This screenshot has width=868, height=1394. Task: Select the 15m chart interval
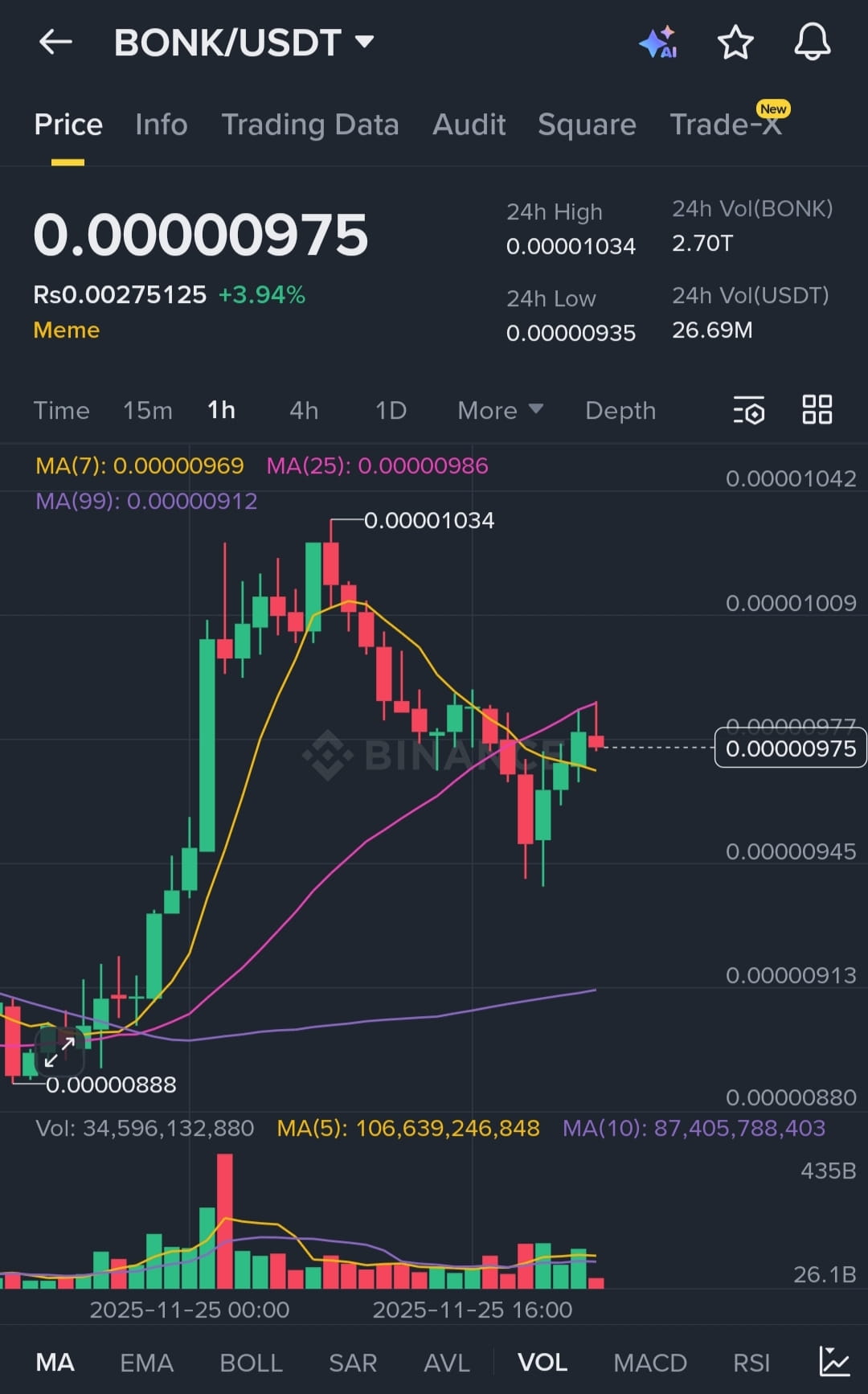[x=147, y=411]
